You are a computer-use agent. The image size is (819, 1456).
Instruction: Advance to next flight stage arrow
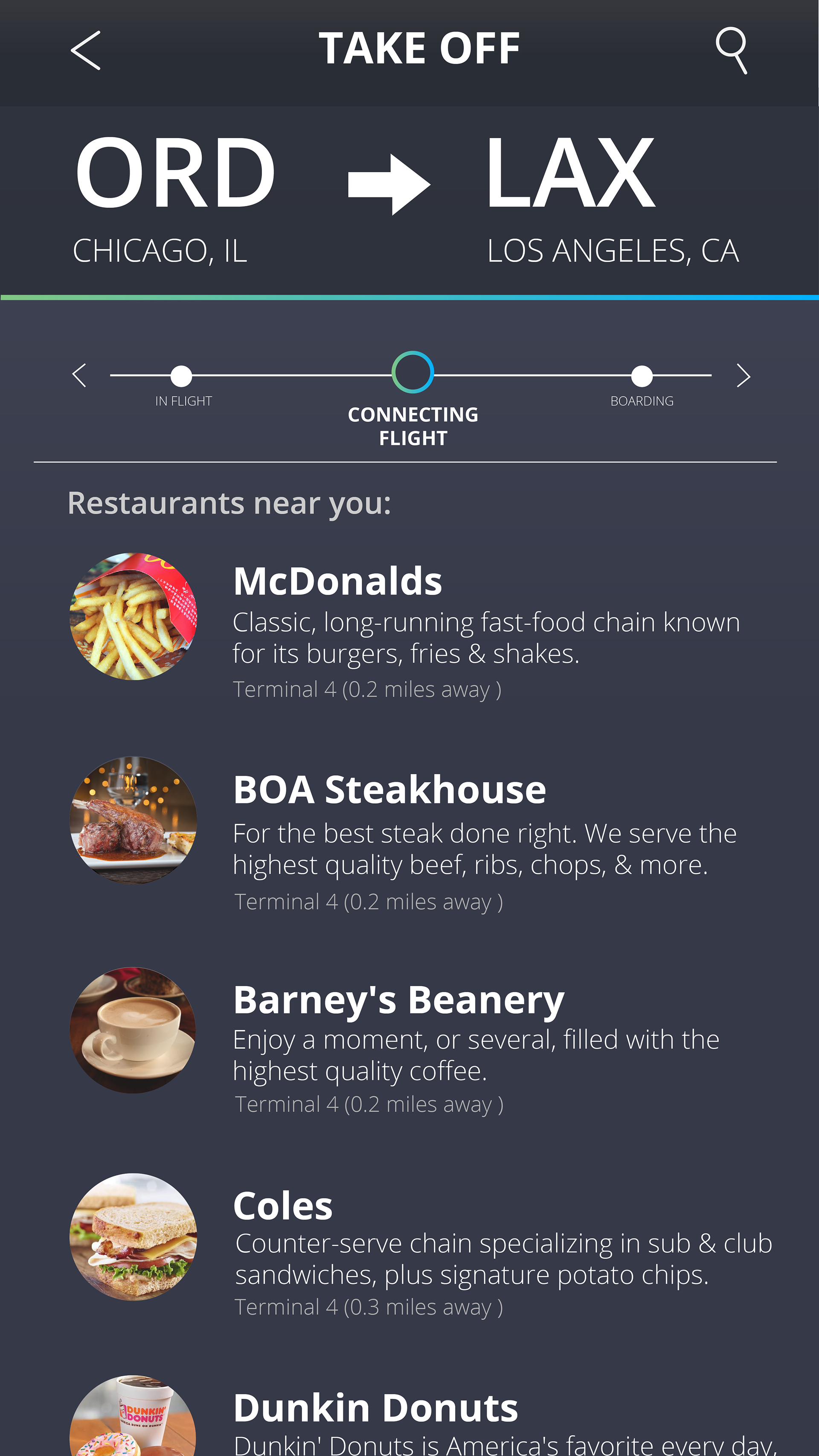tap(743, 375)
